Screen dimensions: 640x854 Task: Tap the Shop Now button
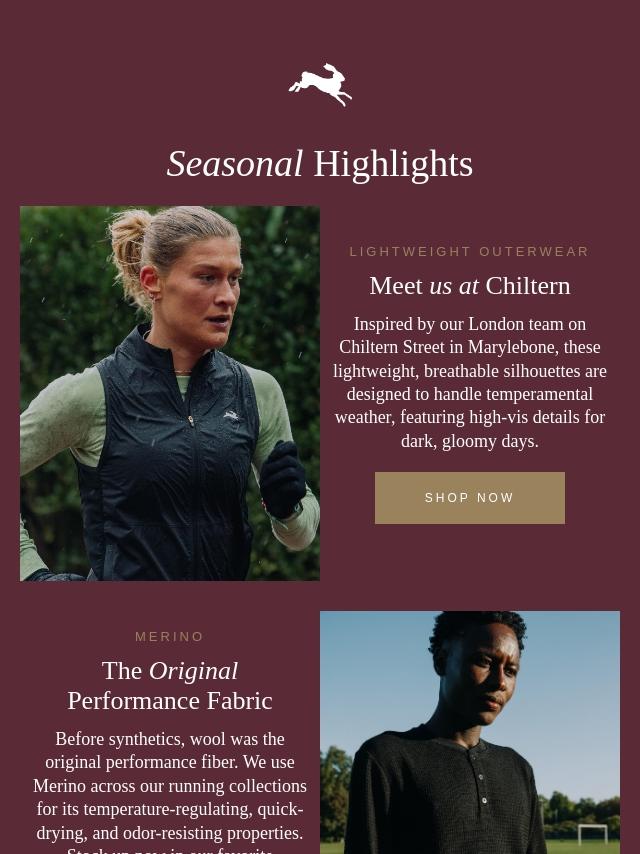pos(470,498)
